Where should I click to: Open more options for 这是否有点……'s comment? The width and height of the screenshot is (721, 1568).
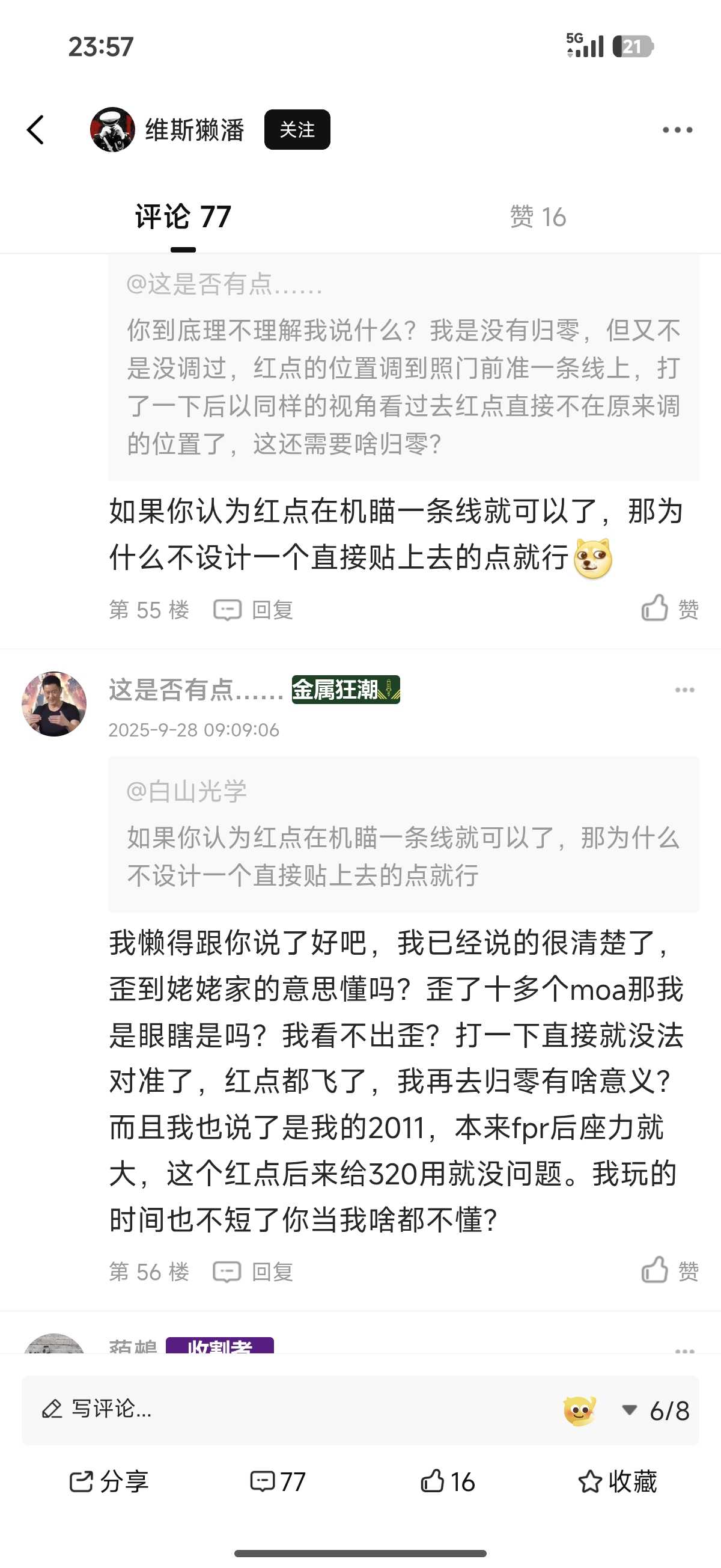pyautogui.click(x=684, y=690)
